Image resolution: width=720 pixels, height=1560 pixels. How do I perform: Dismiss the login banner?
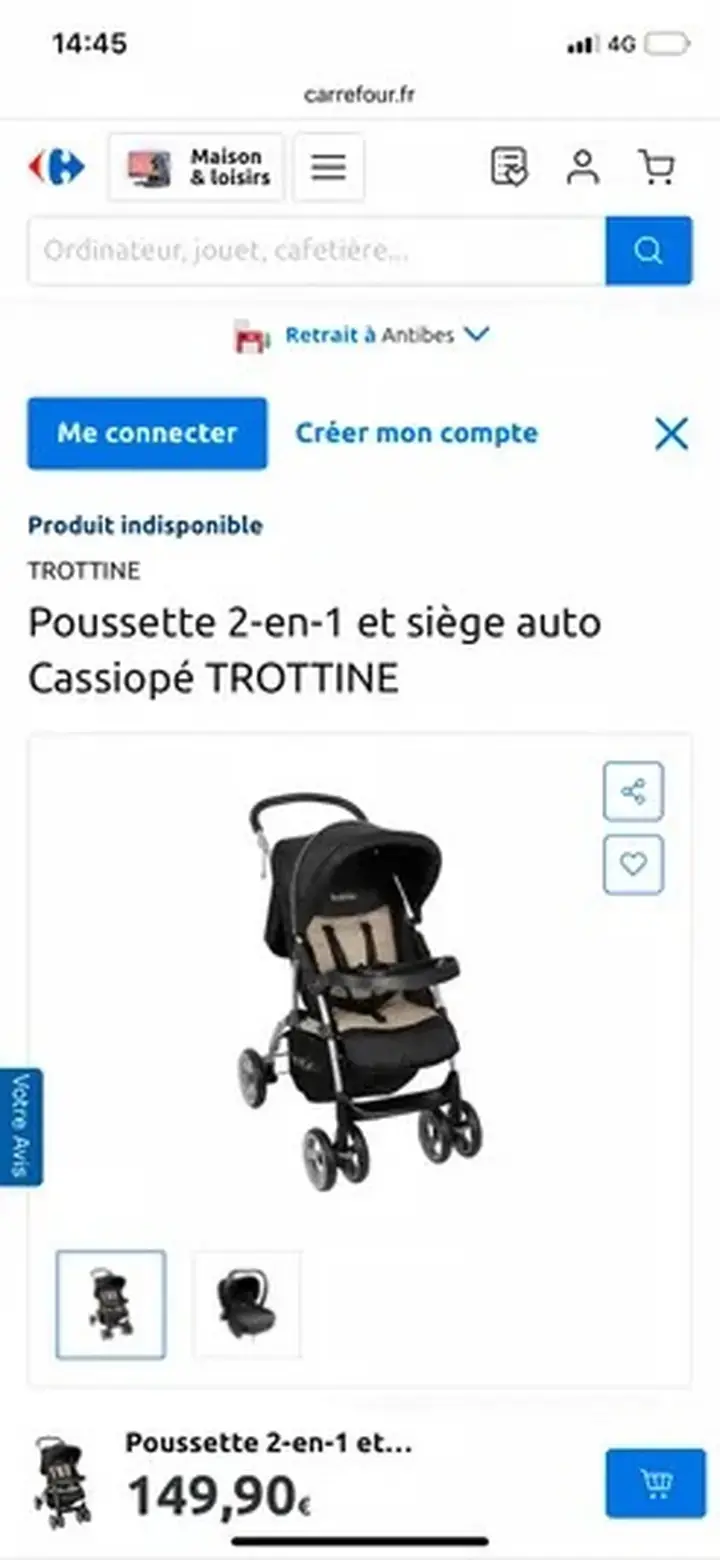[x=671, y=434]
